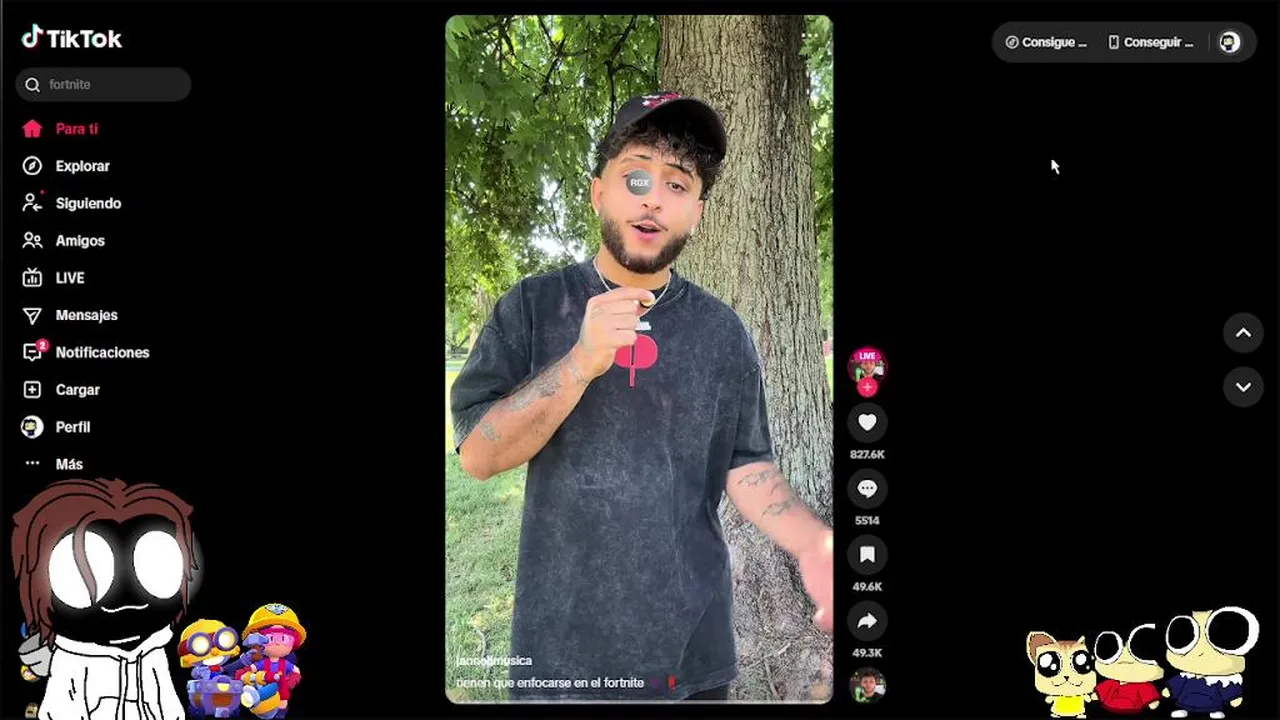Share this video
This screenshot has height=720, width=1280.
click(867, 621)
